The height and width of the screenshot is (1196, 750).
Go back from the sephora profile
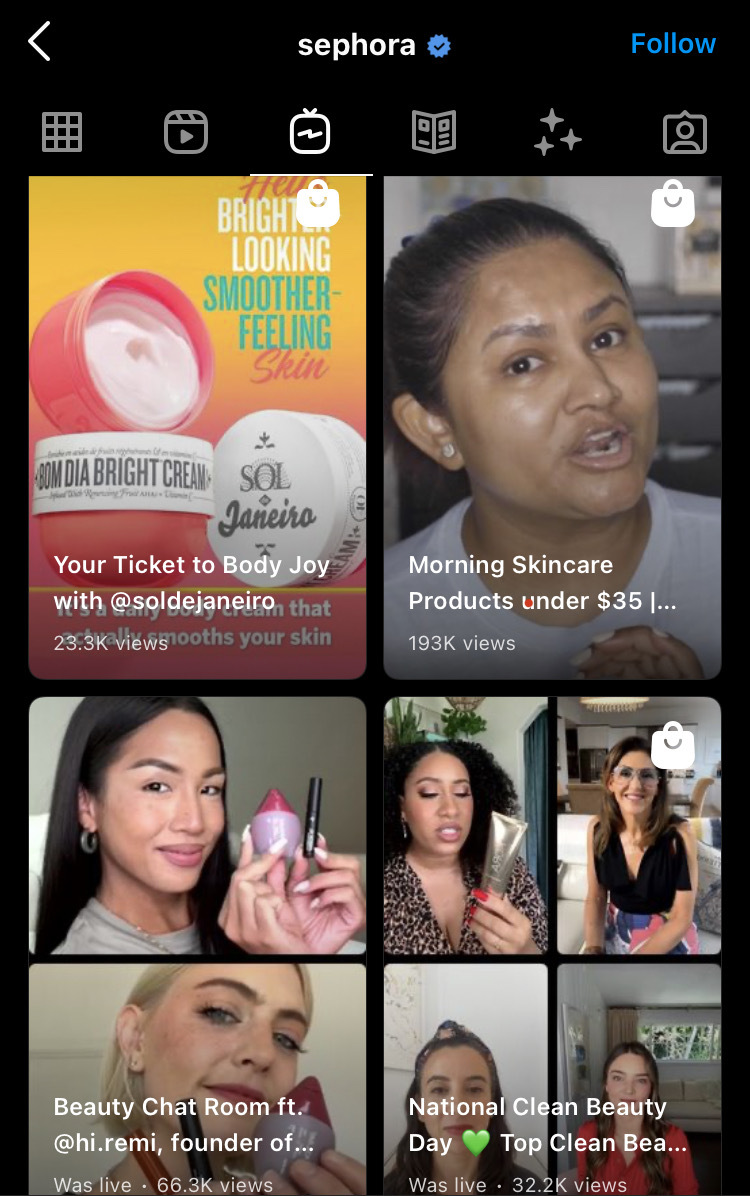coord(40,44)
